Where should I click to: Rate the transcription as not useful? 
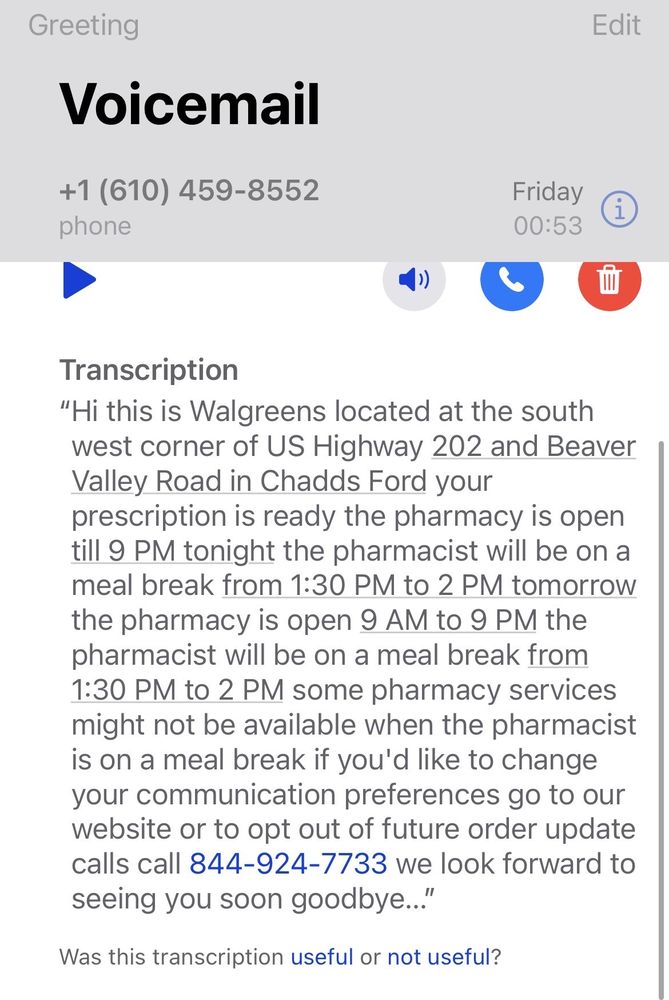pyautogui.click(x=438, y=957)
